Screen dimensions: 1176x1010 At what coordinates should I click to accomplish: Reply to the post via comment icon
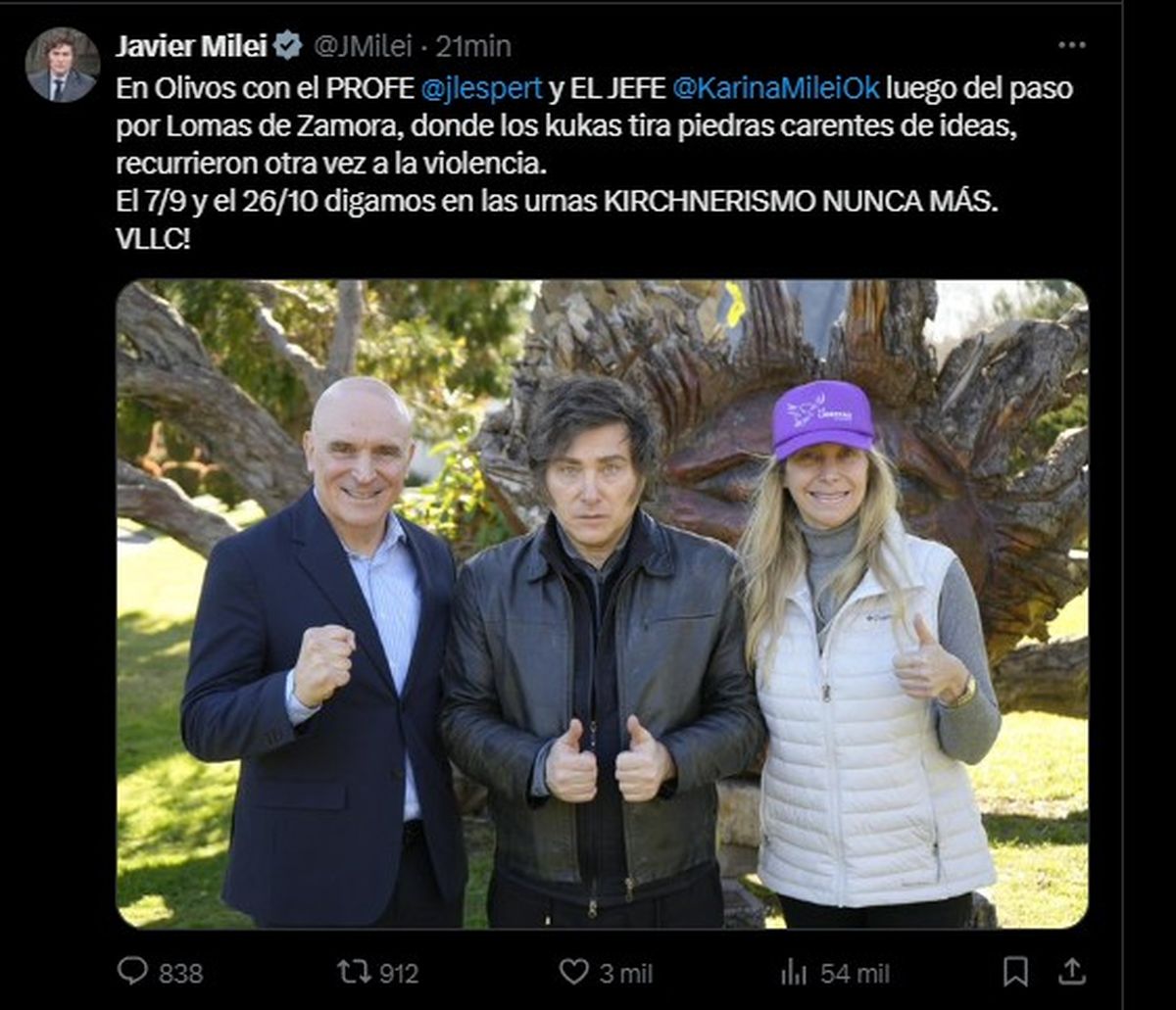click(x=133, y=971)
